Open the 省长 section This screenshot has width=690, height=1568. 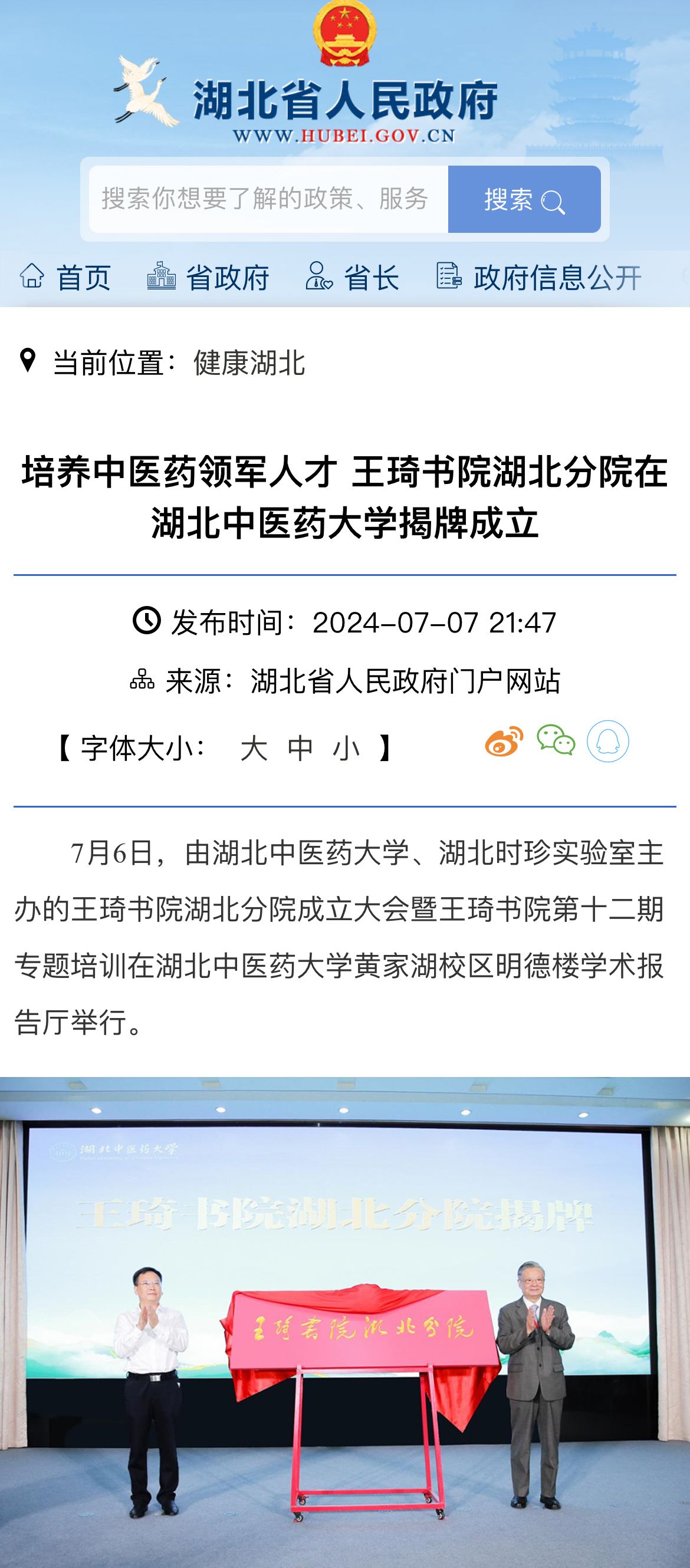point(352,278)
